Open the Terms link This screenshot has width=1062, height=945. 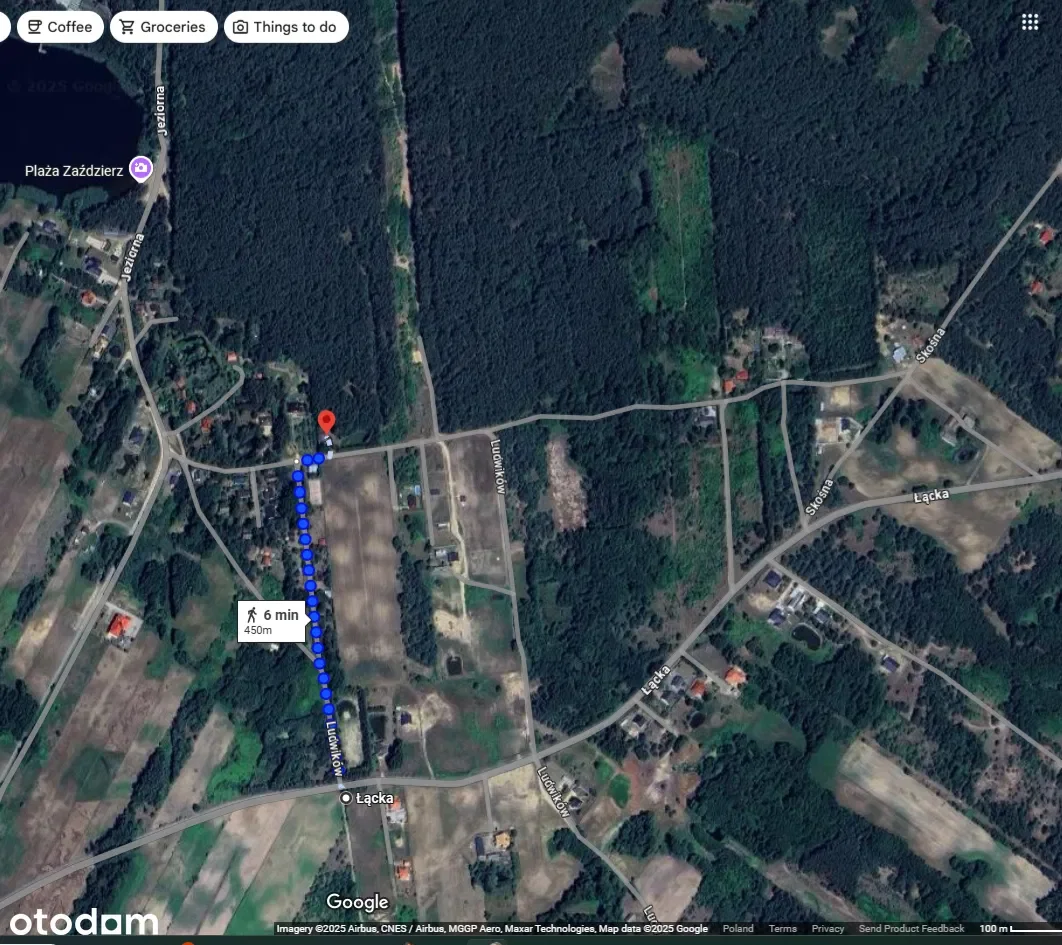[x=782, y=929]
